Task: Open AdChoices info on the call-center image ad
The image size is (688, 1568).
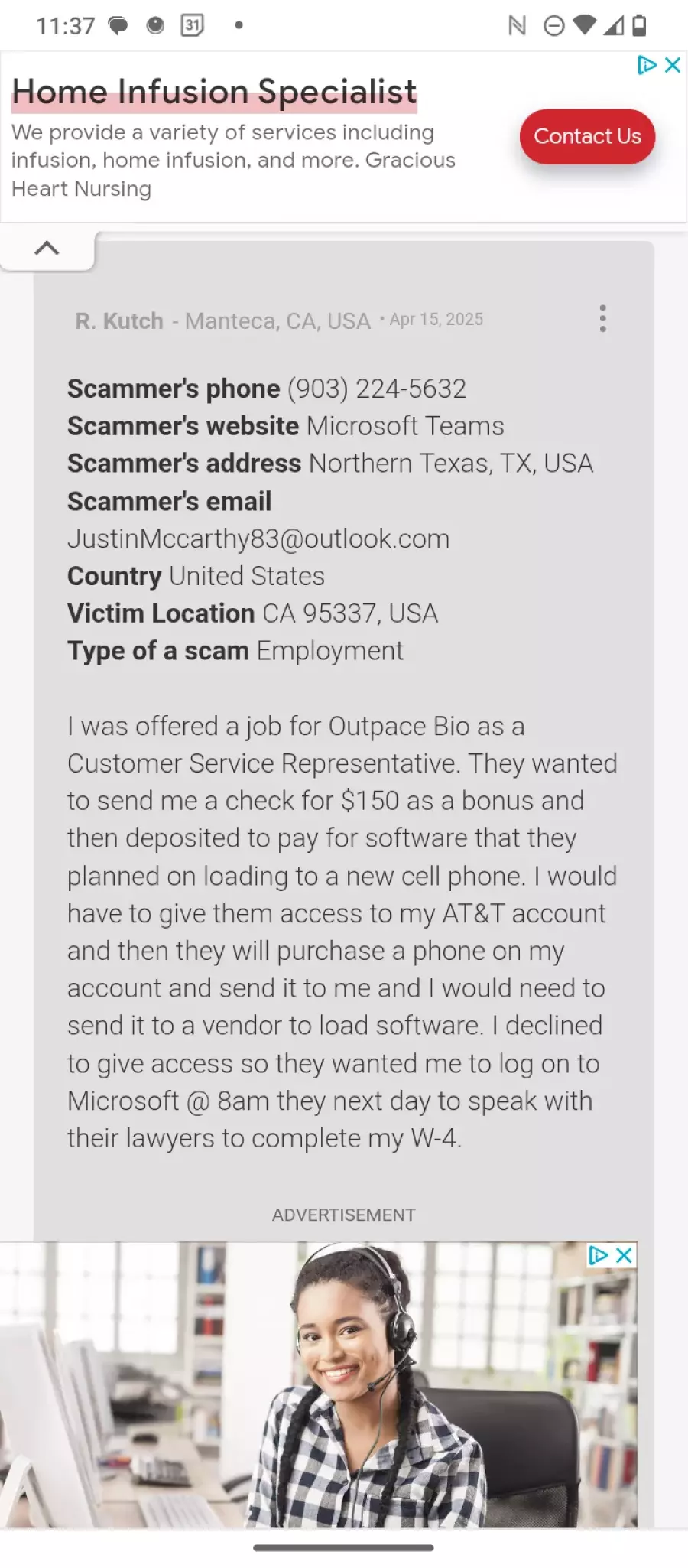Action: pos(598,1255)
